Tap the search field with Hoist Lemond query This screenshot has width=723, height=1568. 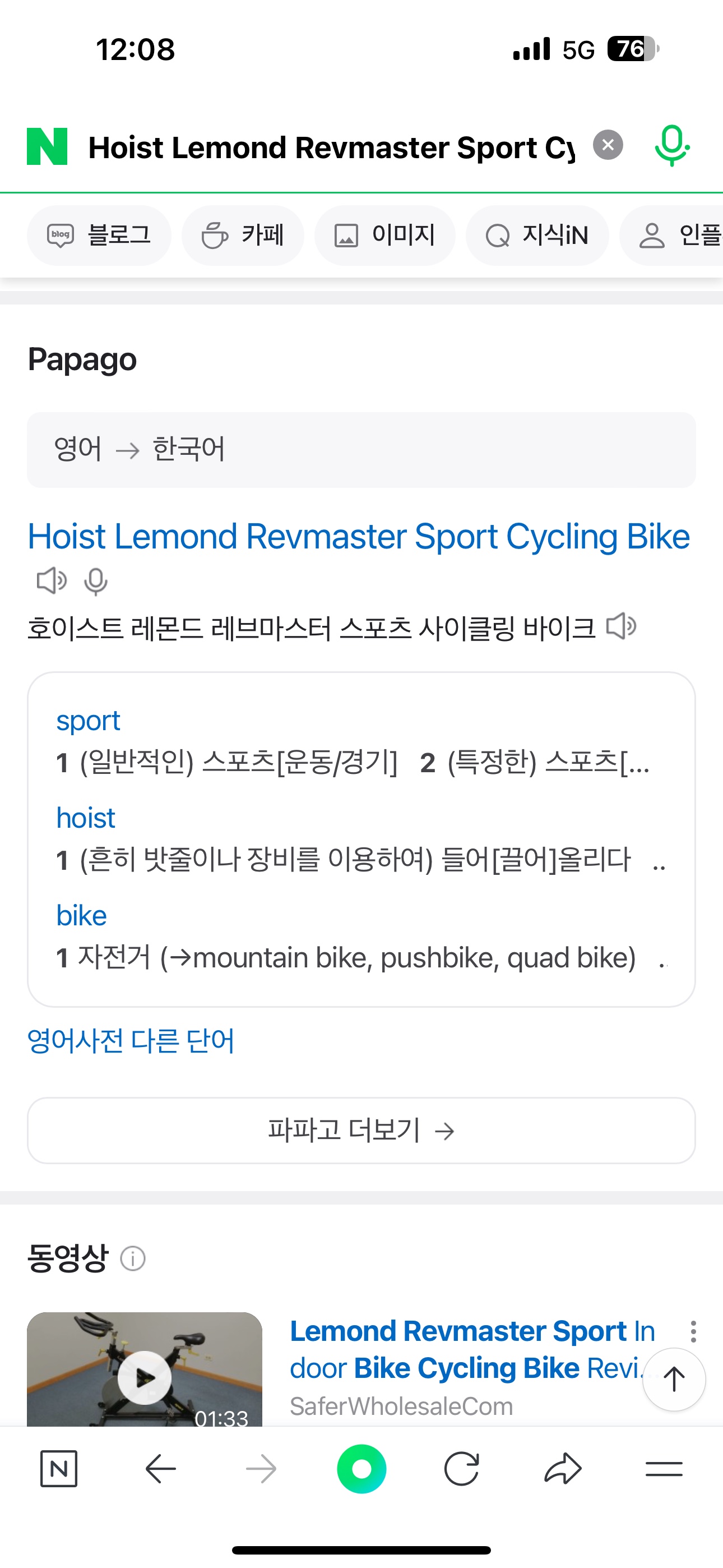coord(331,147)
